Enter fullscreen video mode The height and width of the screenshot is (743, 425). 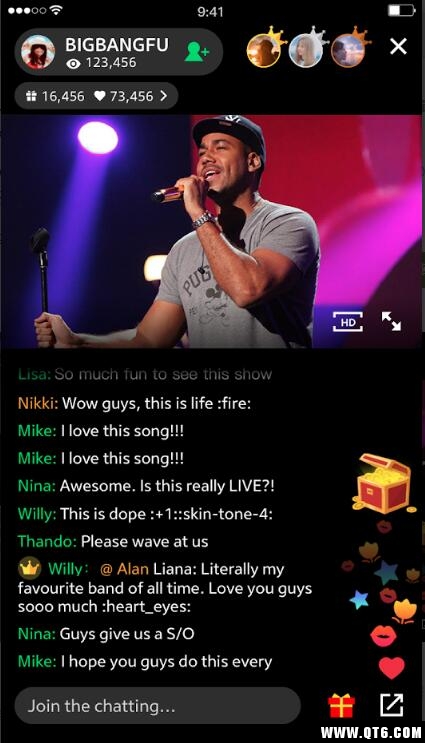[391, 321]
